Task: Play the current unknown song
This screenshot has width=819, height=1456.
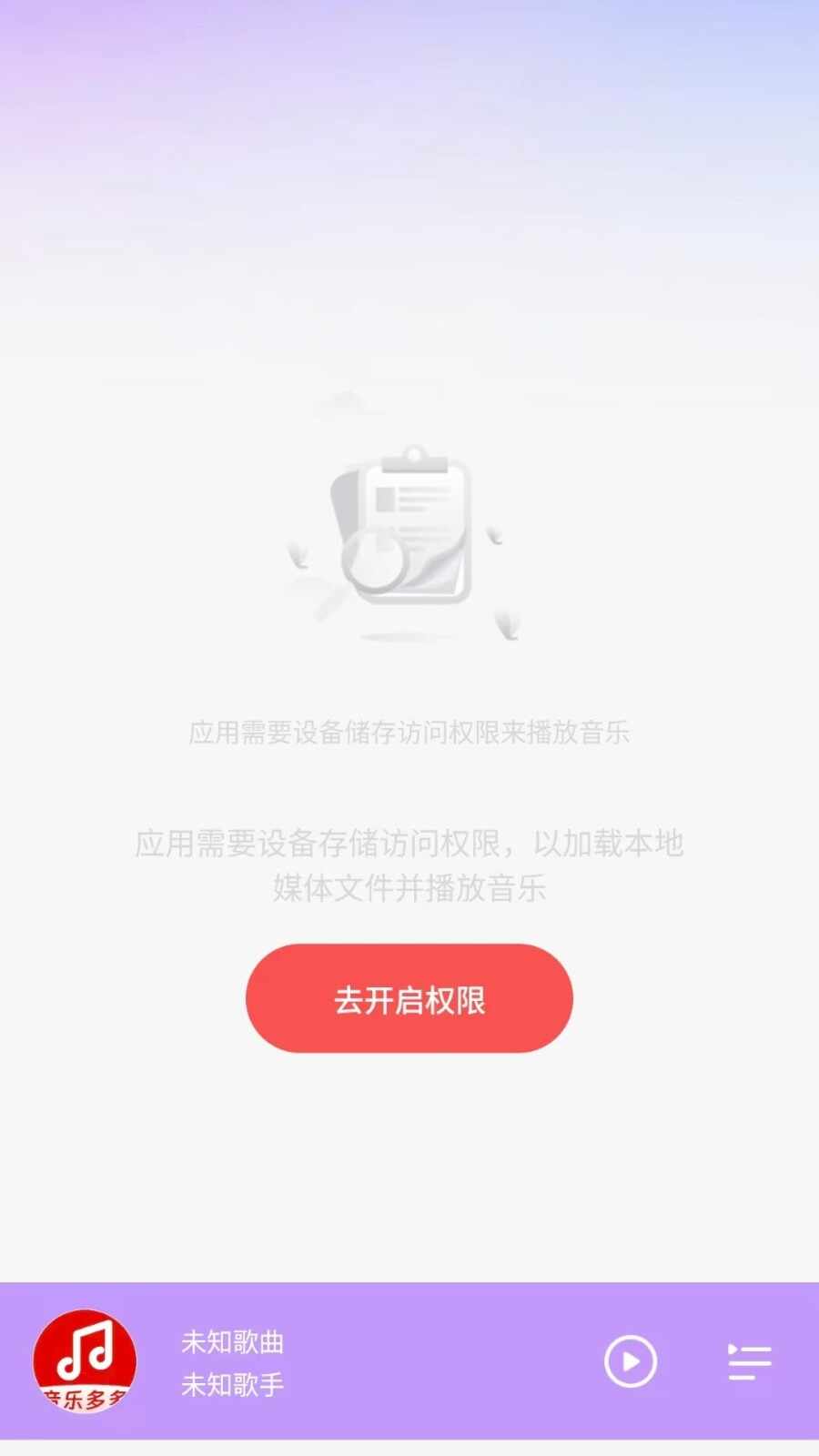Action: tap(630, 1361)
